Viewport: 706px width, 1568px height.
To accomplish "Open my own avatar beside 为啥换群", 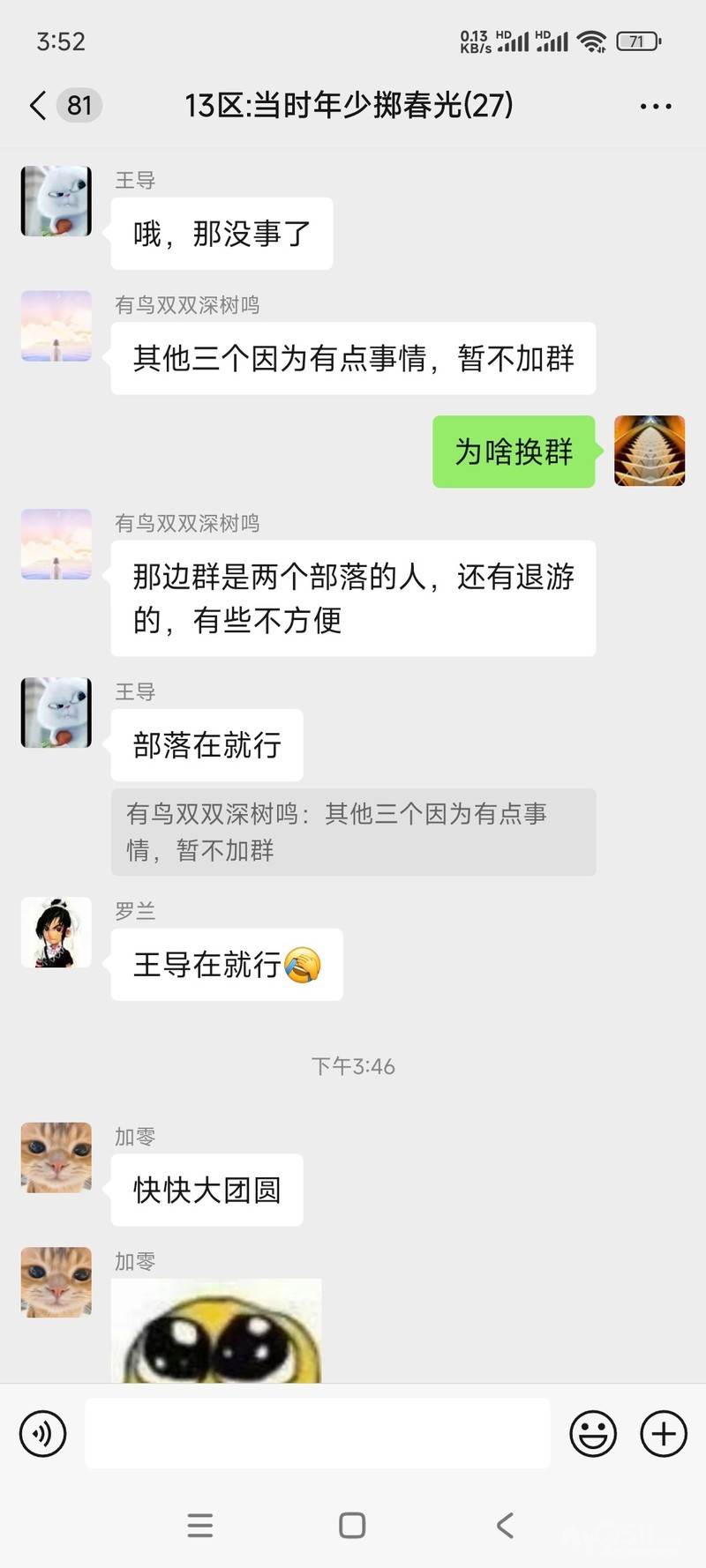I will [x=650, y=451].
